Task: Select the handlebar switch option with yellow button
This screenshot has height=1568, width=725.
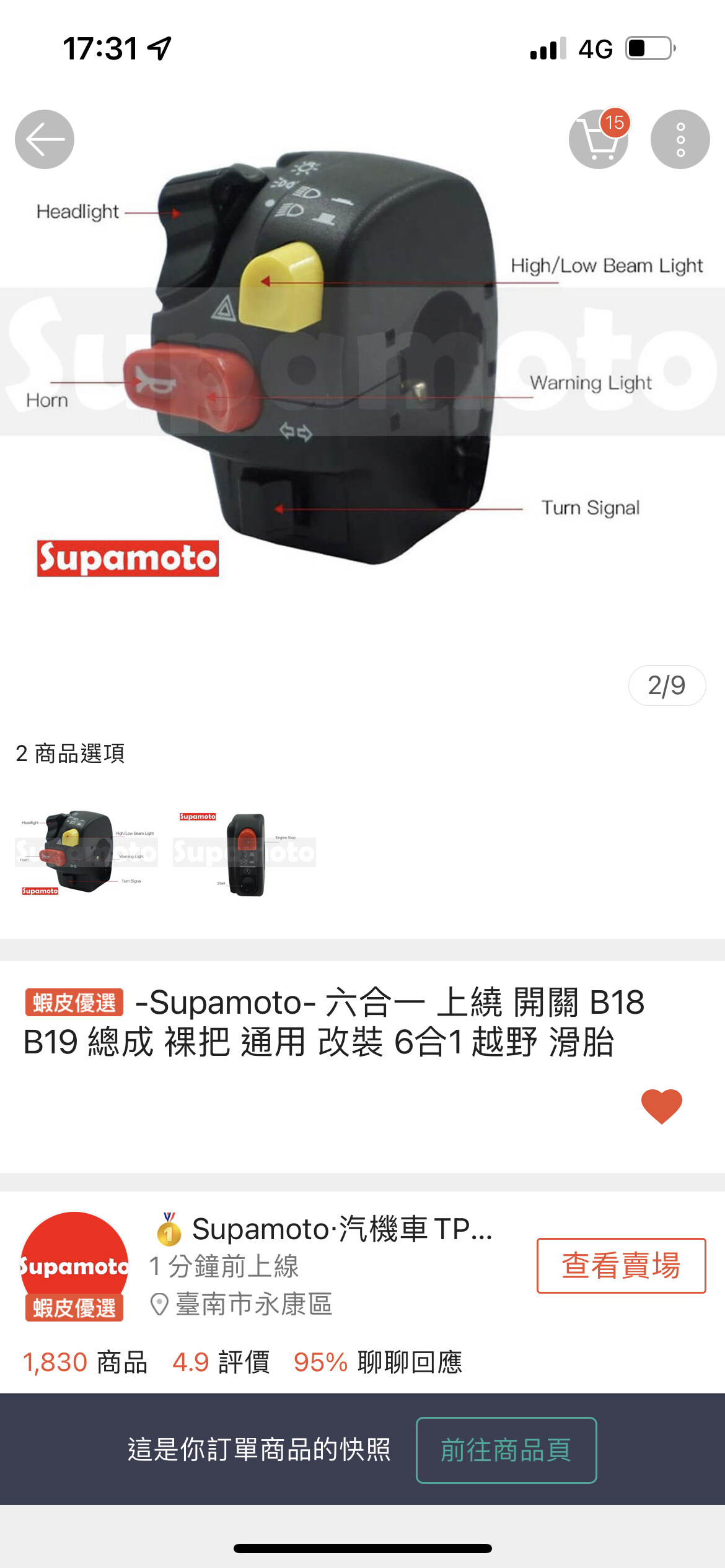Action: tap(86, 852)
